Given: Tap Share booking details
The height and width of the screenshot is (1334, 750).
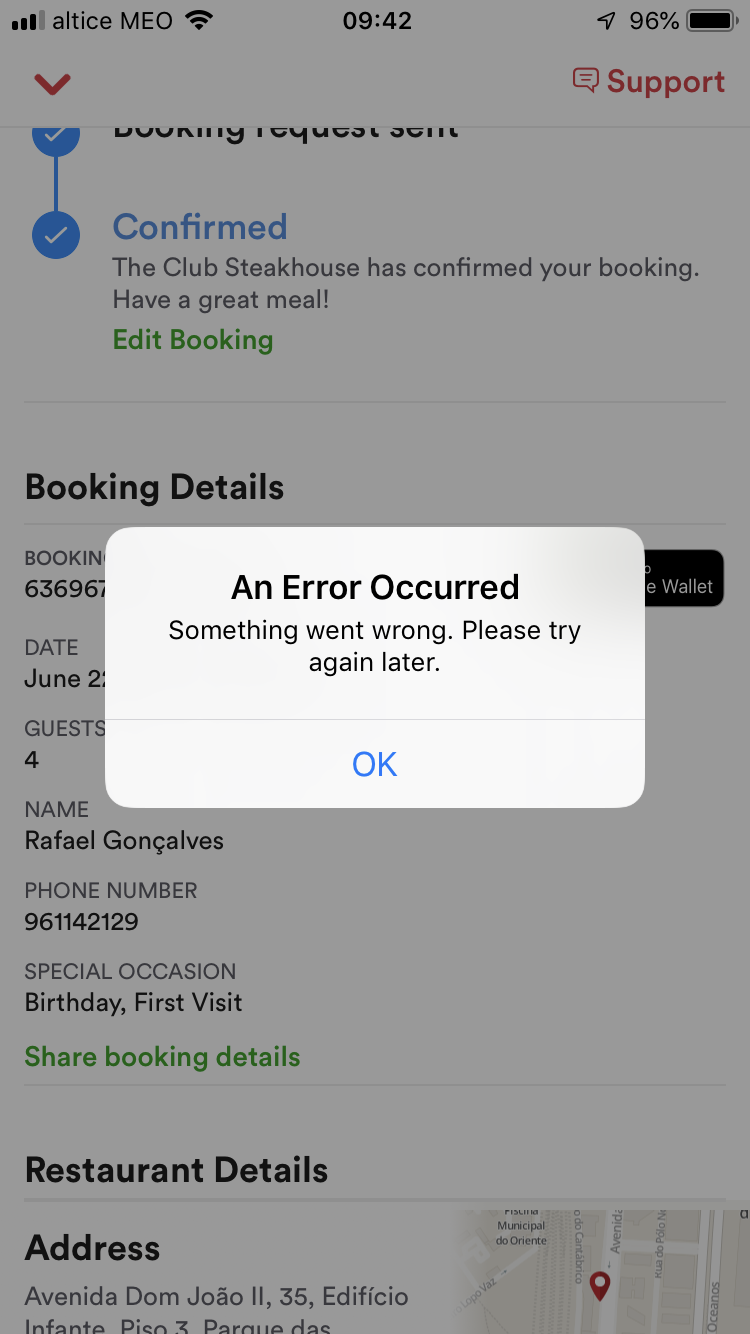Looking at the screenshot, I should click(162, 1057).
